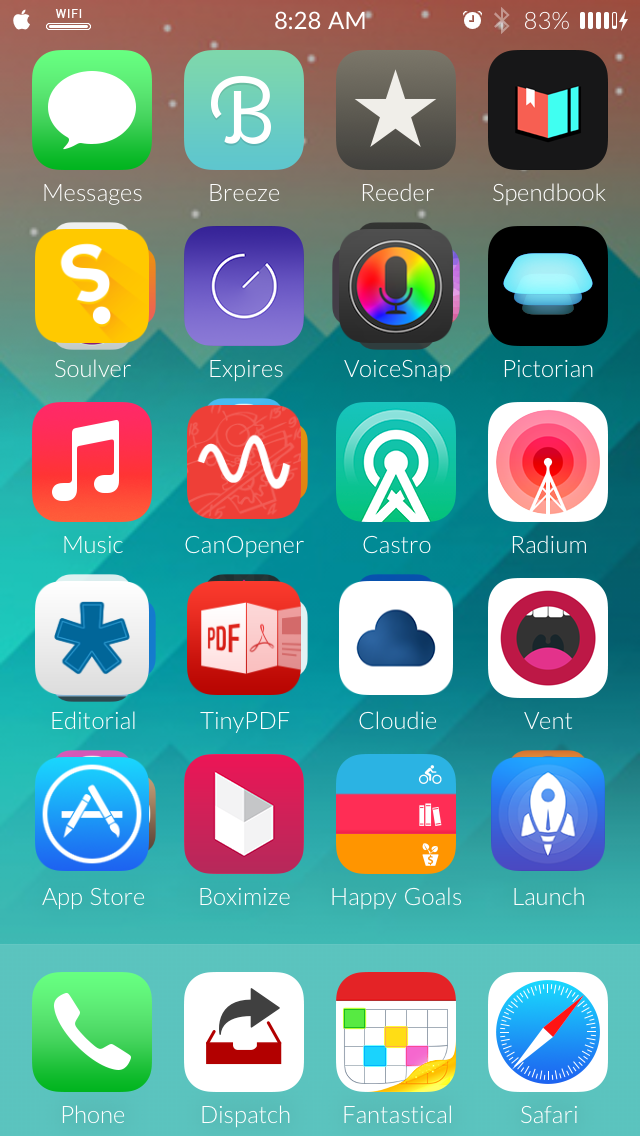The height and width of the screenshot is (1136, 640).
Task: Open the App Store
Action: pyautogui.click(x=92, y=814)
